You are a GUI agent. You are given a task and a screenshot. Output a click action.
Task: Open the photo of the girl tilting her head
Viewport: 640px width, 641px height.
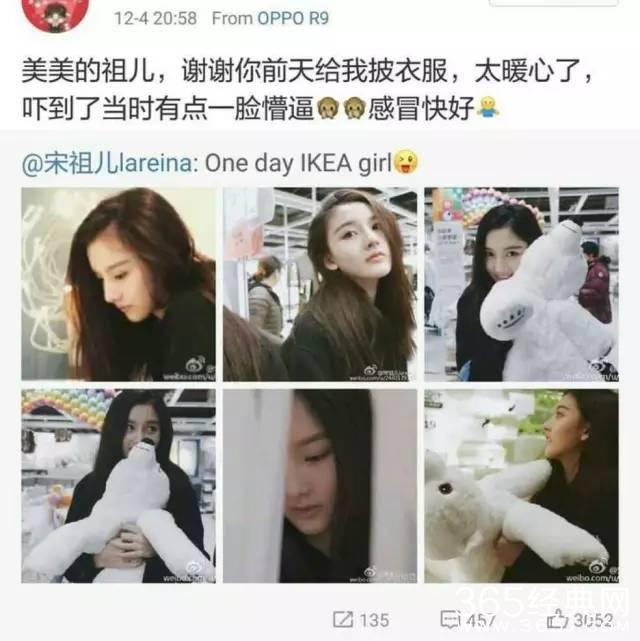320,283
